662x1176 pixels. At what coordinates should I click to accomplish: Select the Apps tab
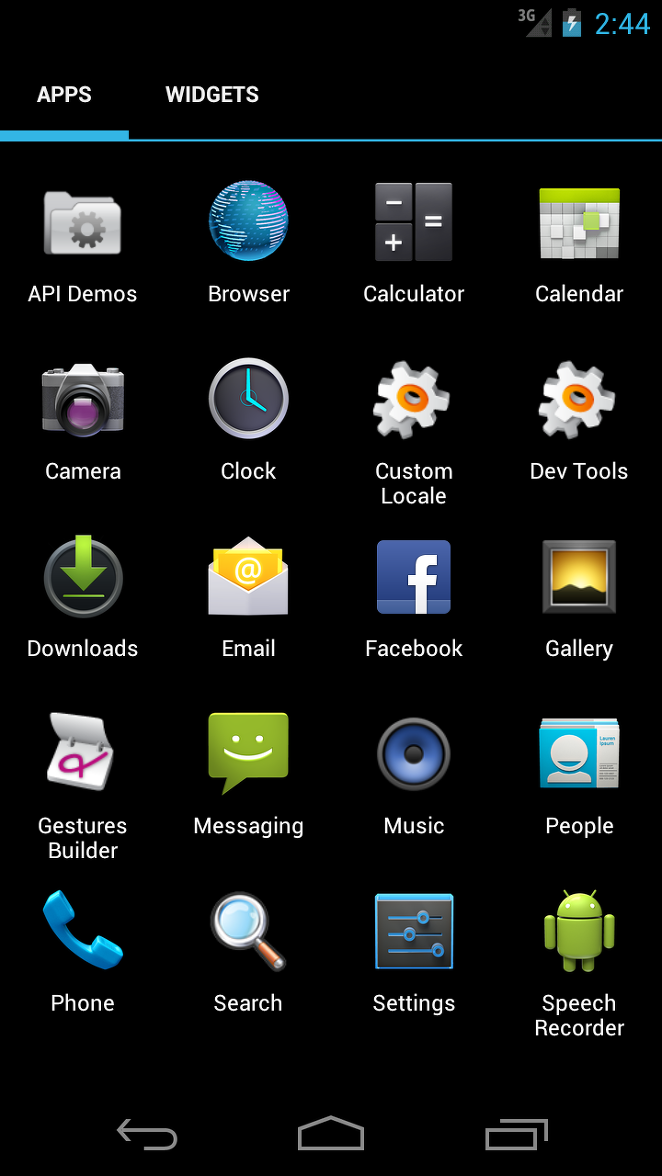(x=64, y=94)
